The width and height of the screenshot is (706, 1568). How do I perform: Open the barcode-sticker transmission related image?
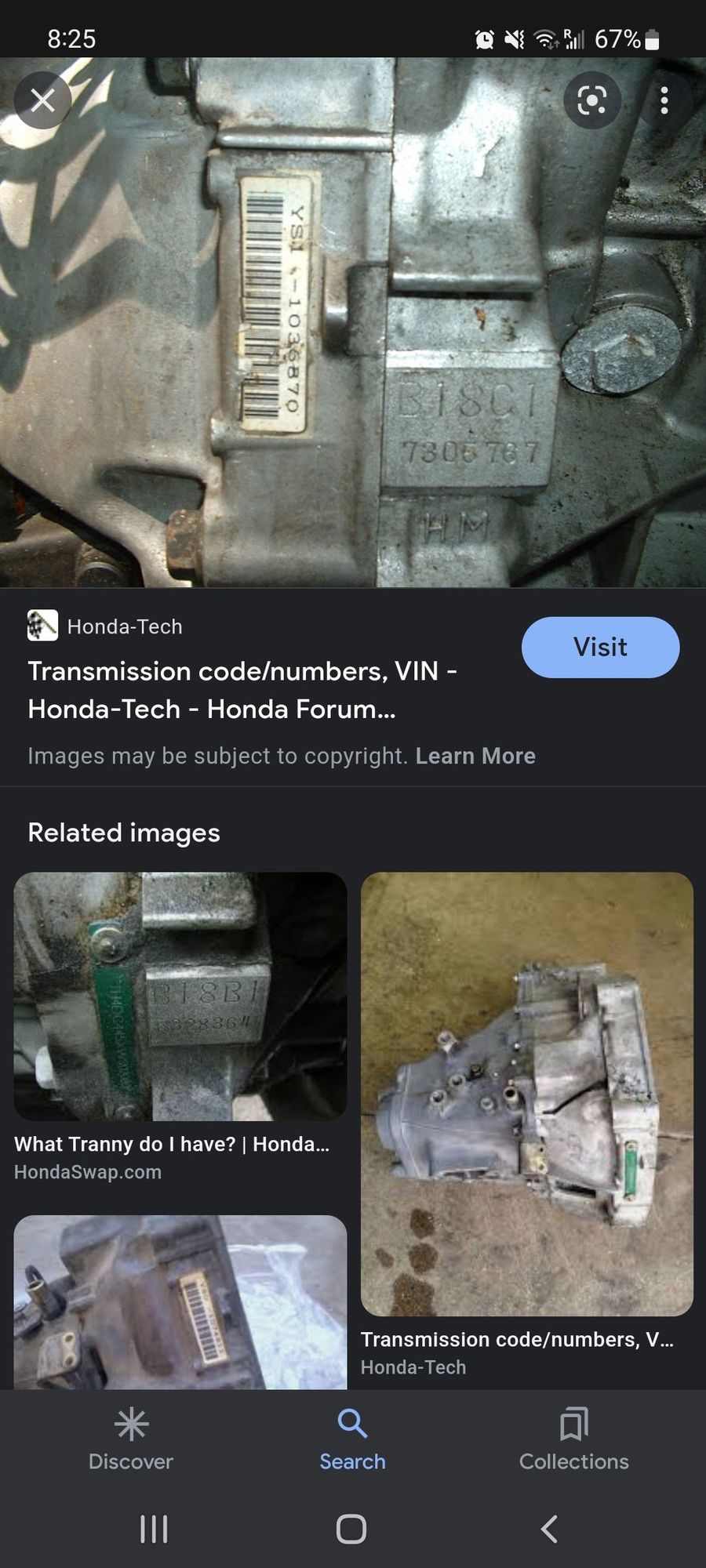click(180, 1301)
